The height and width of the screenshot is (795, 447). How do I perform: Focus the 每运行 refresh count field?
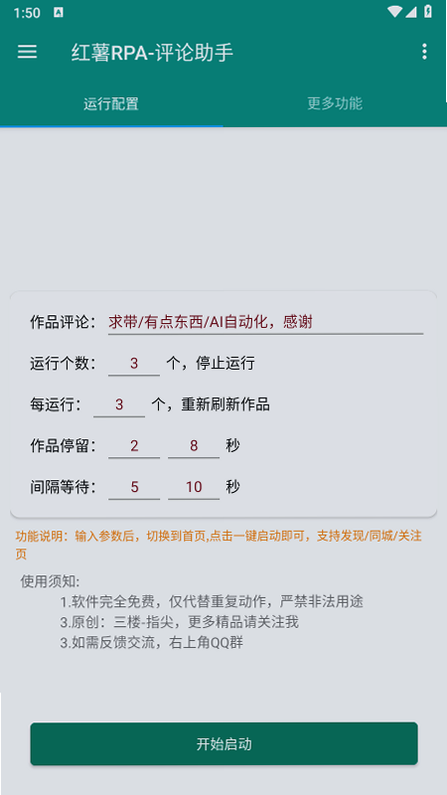(119, 405)
